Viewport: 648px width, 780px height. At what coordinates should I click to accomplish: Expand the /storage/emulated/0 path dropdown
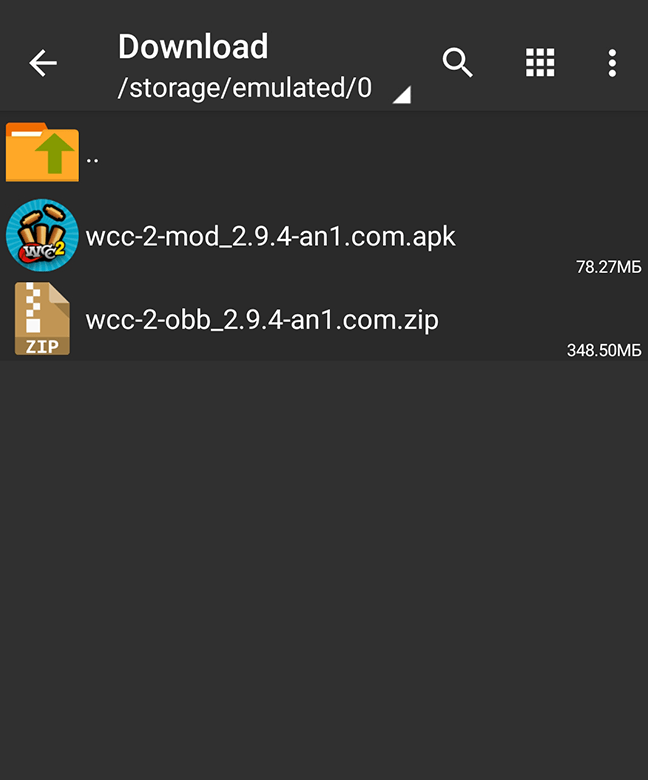tap(401, 93)
